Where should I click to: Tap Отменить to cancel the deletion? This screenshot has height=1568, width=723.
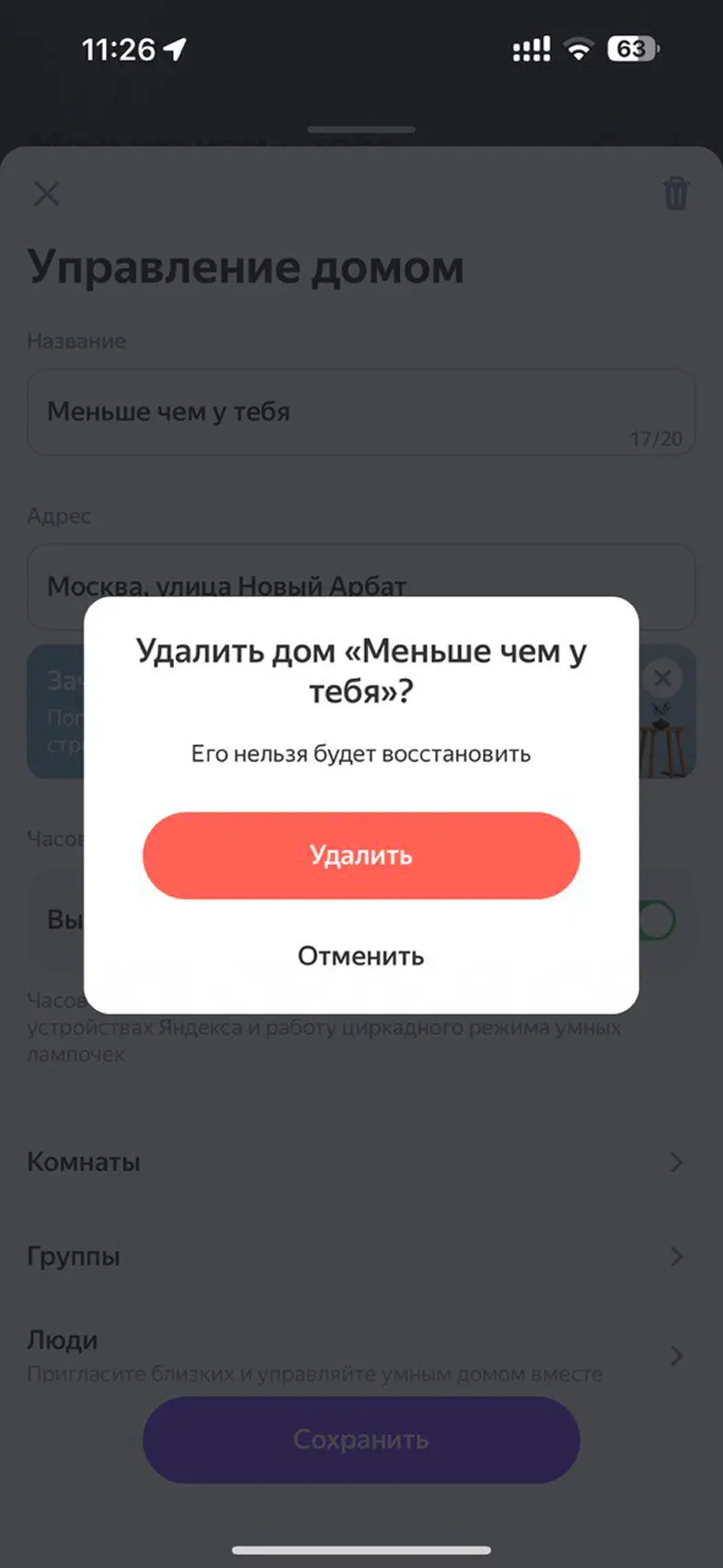tap(361, 956)
